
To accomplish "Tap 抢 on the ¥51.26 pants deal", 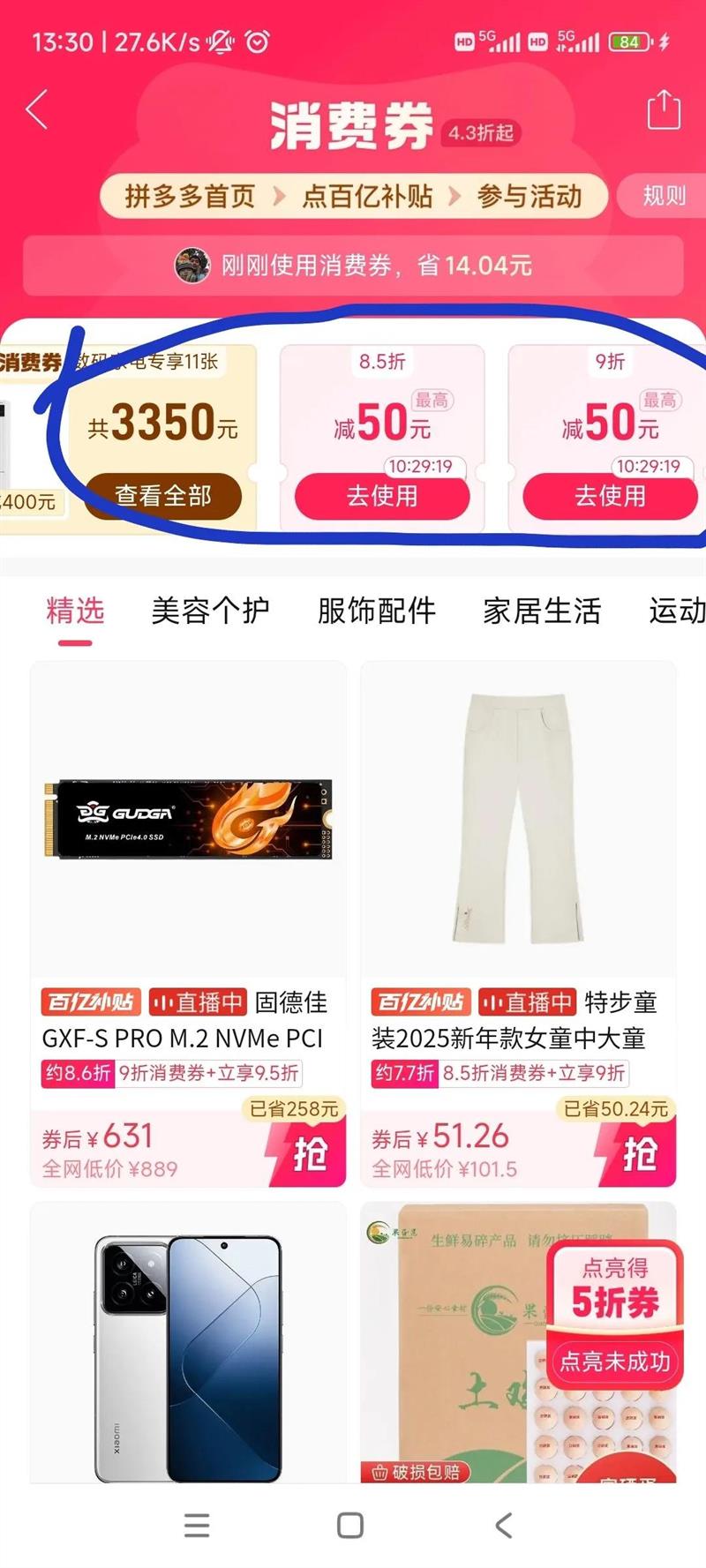I will [x=636, y=1153].
